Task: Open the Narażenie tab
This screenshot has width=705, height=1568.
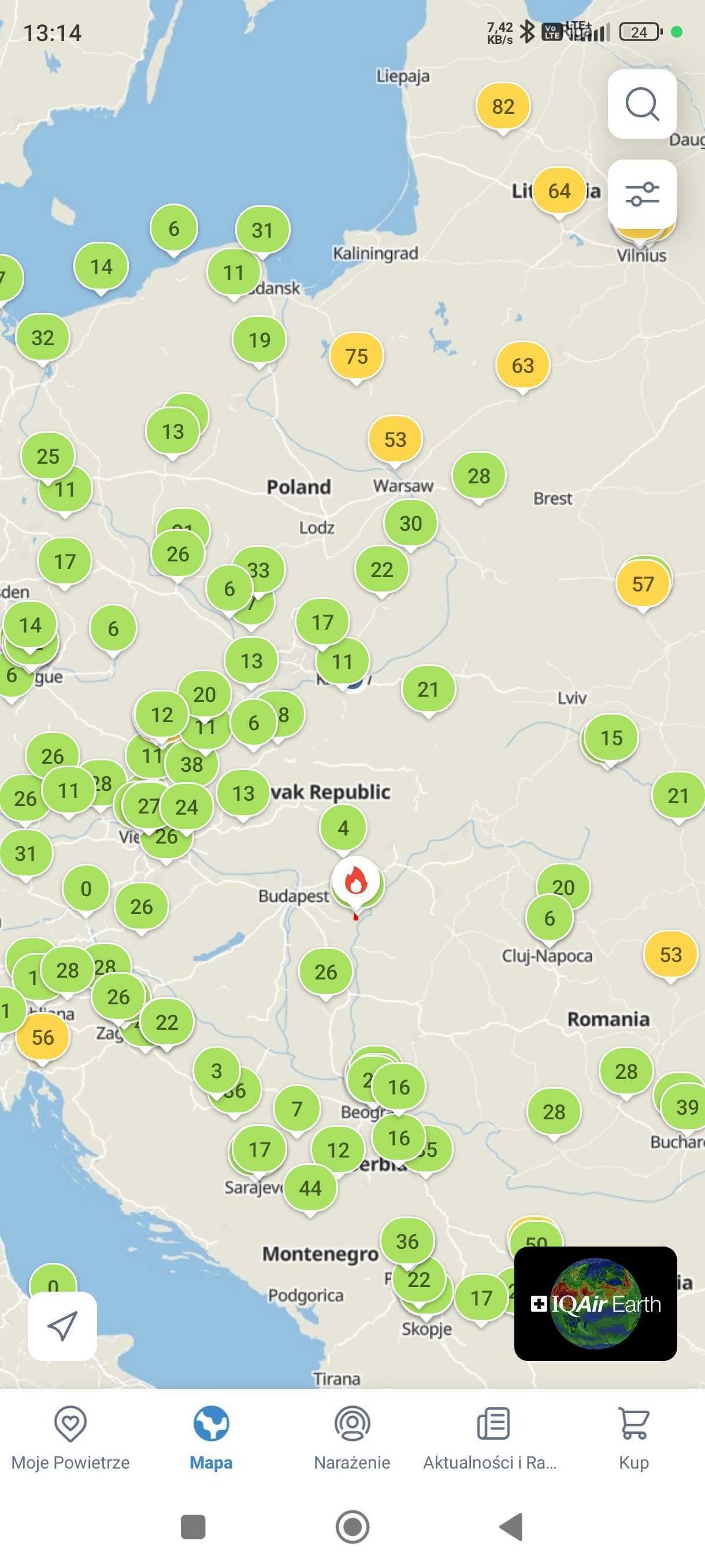Action: point(351,1438)
